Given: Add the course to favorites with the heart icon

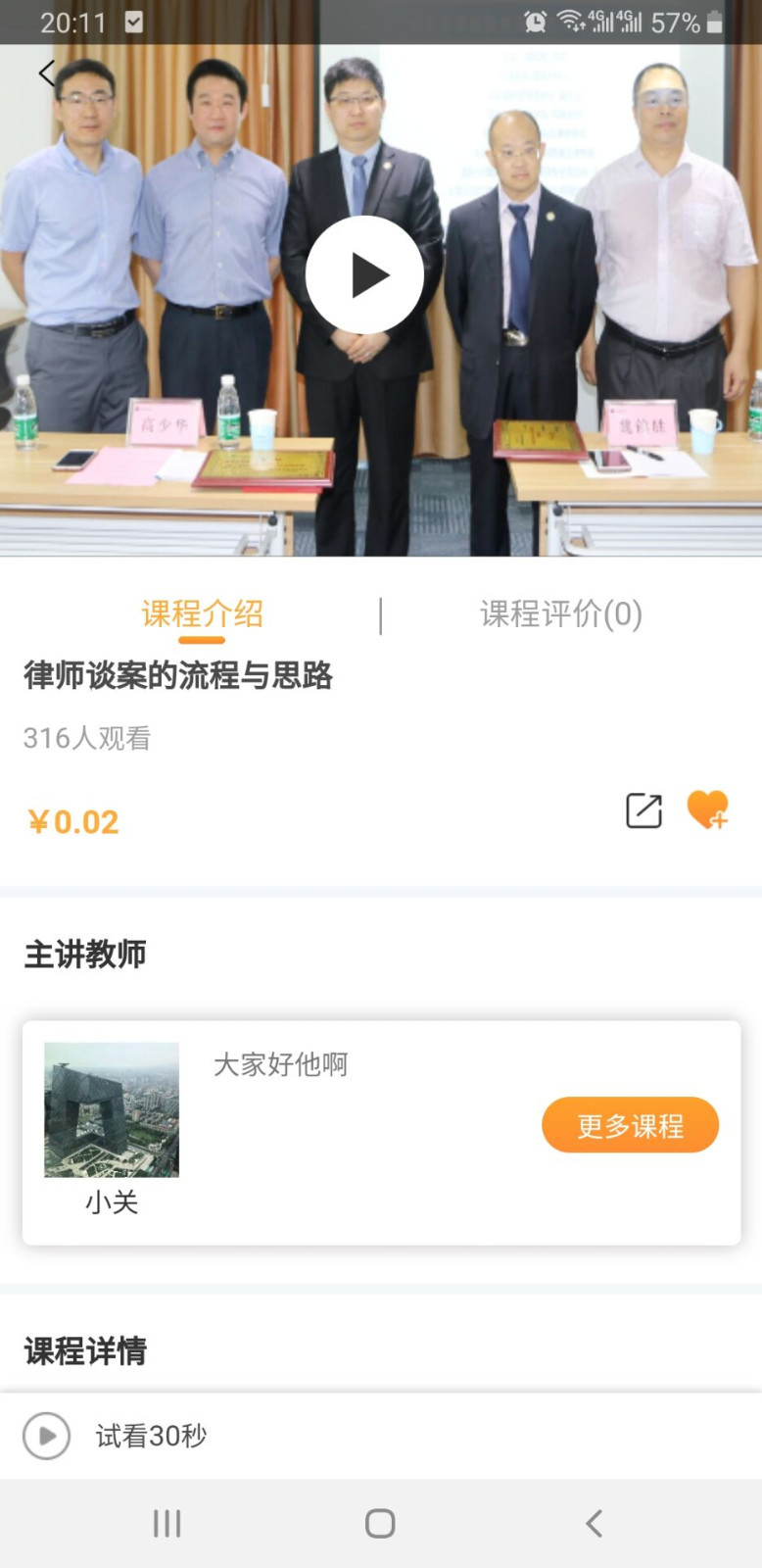Looking at the screenshot, I should (x=707, y=810).
